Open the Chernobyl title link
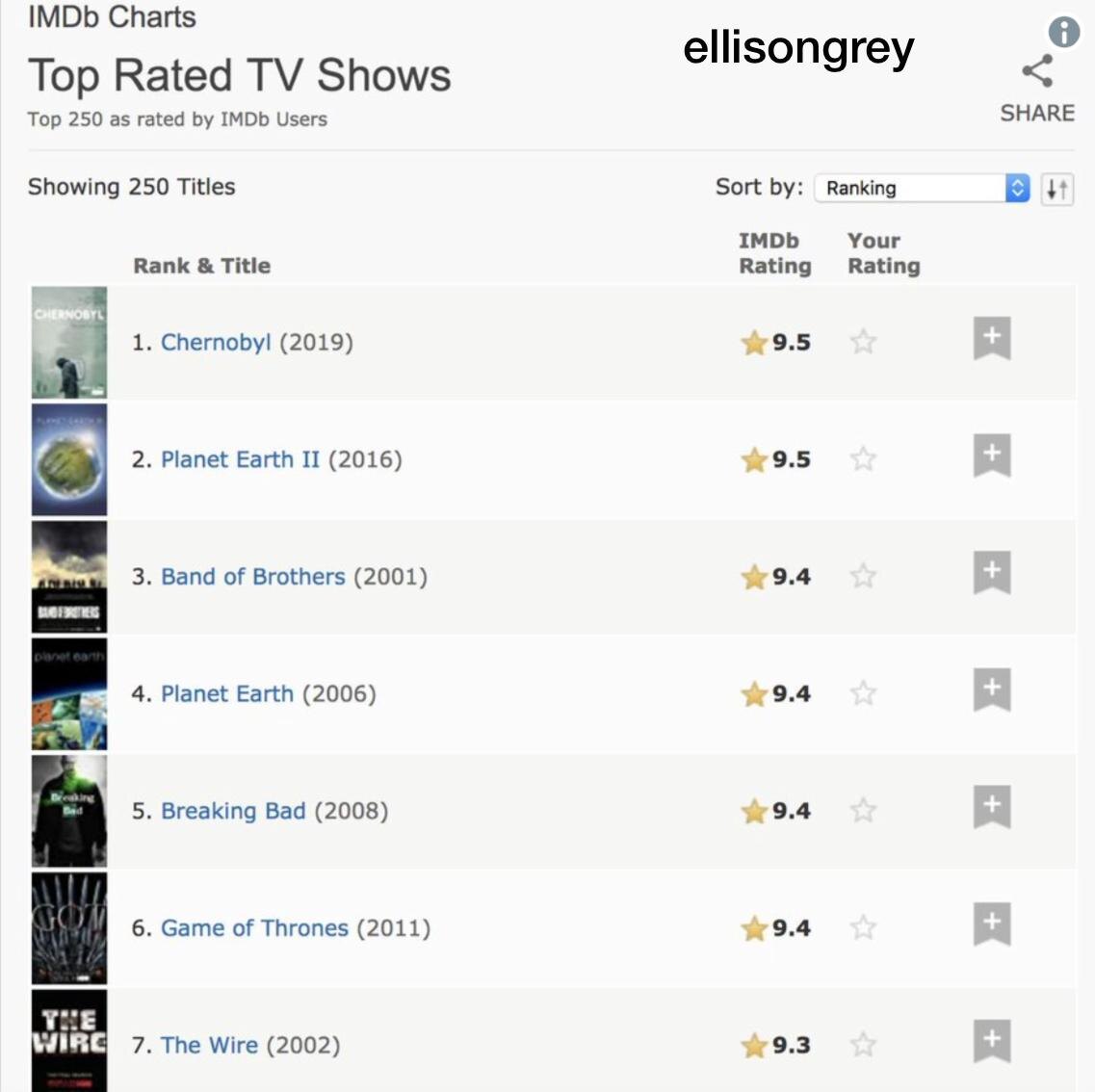 pos(216,342)
